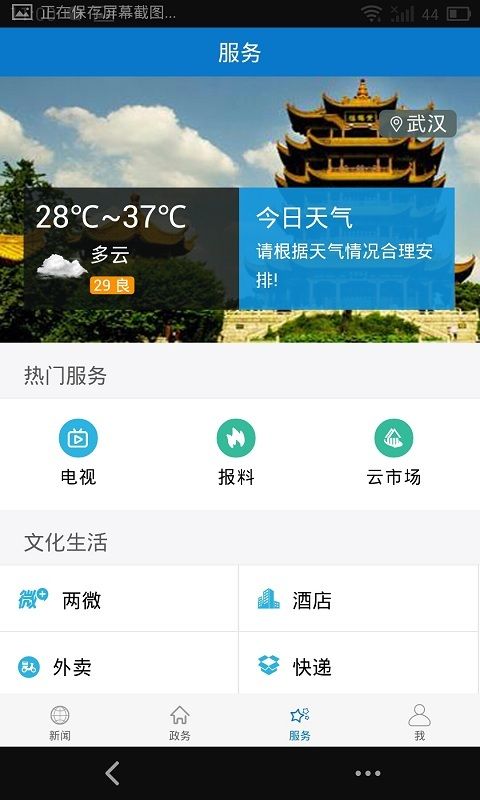
Task: Open the 电视 service
Action: (x=78, y=452)
